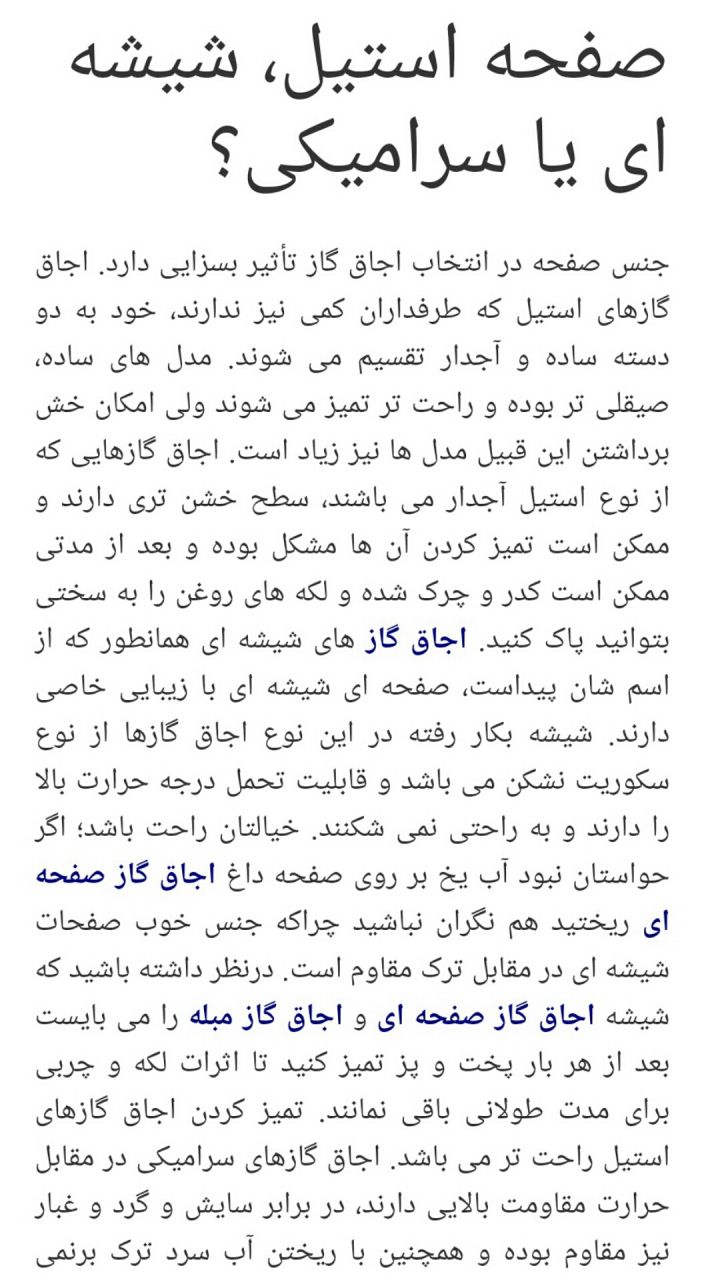Open the اجاق گاز مبله link
Screen dimensions: 710x1280
tap(269, 1017)
